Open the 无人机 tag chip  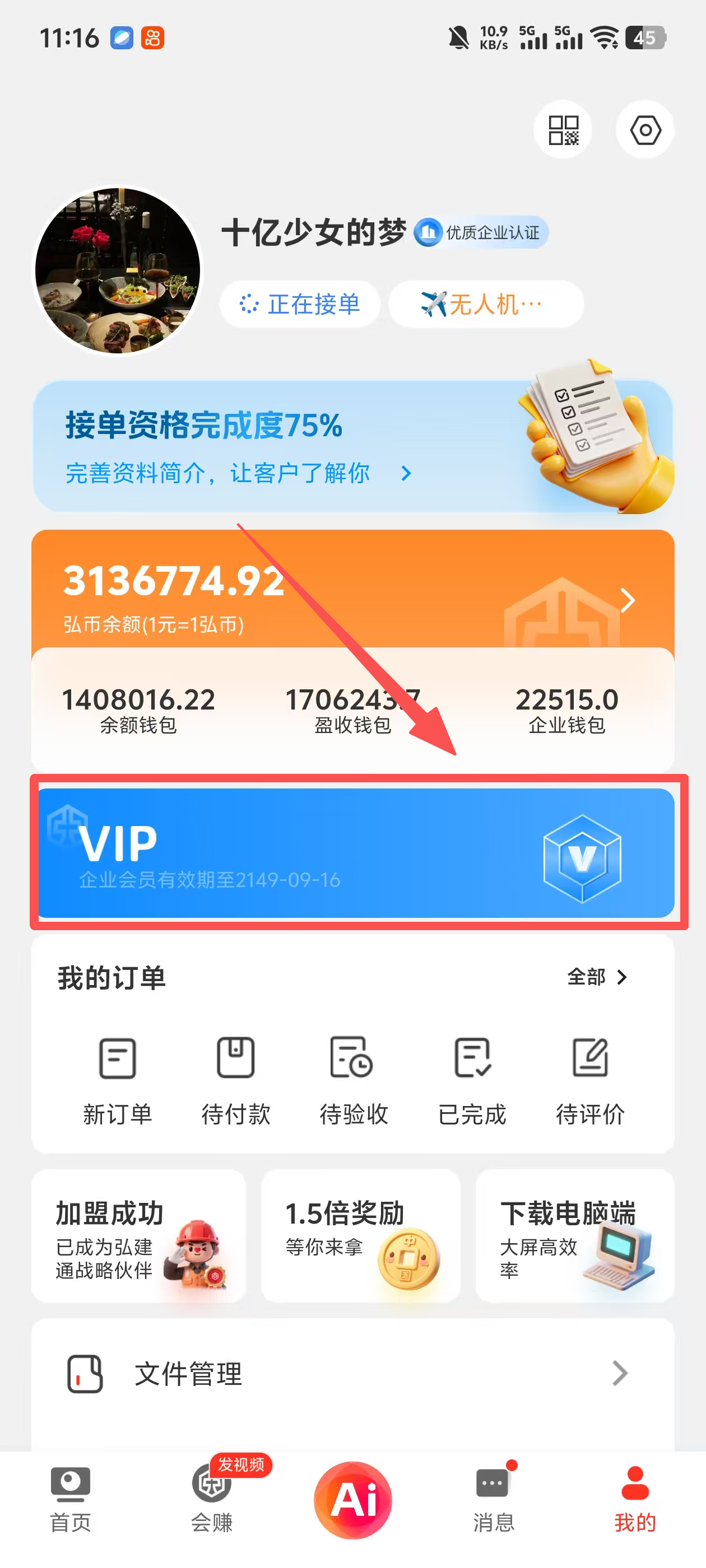[x=485, y=304]
